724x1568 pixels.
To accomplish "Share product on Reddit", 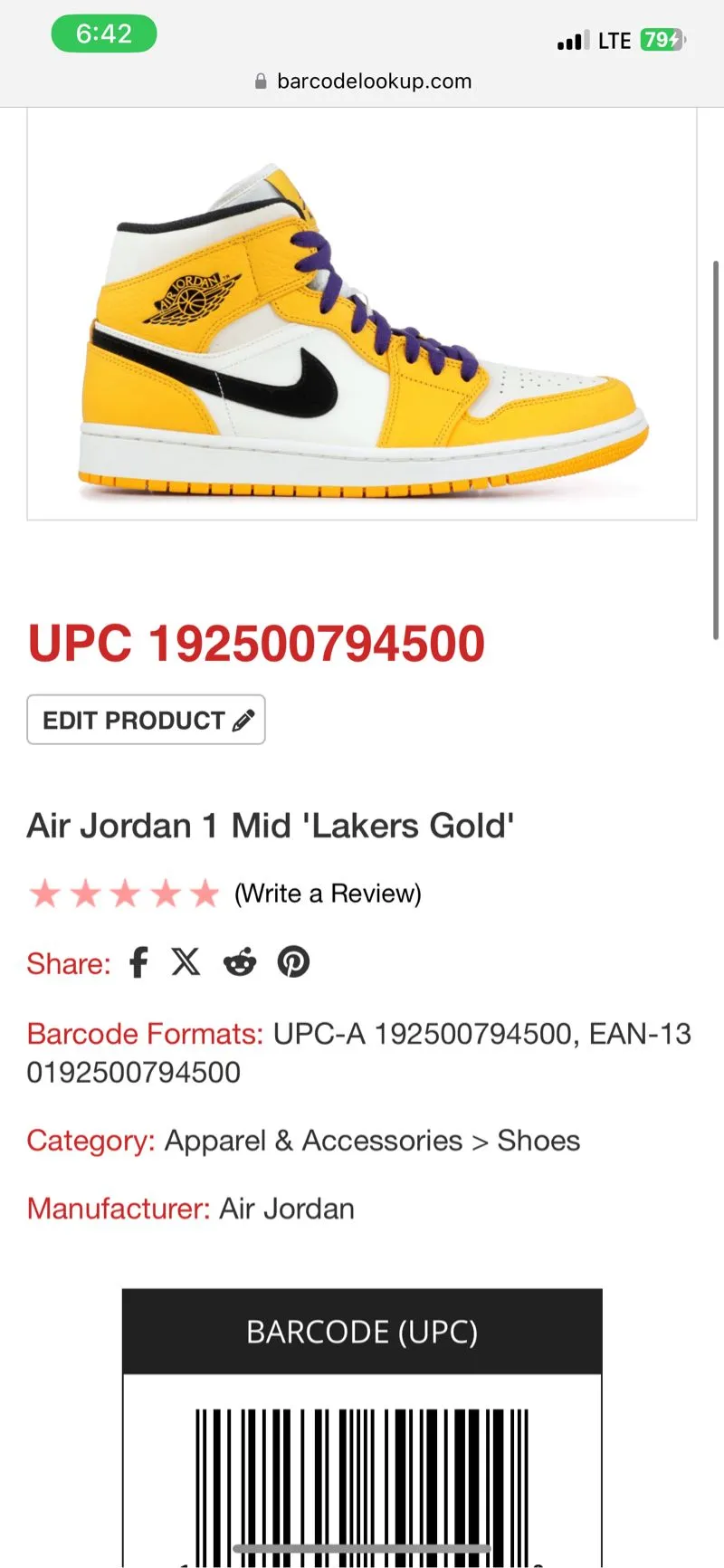I will point(240,962).
